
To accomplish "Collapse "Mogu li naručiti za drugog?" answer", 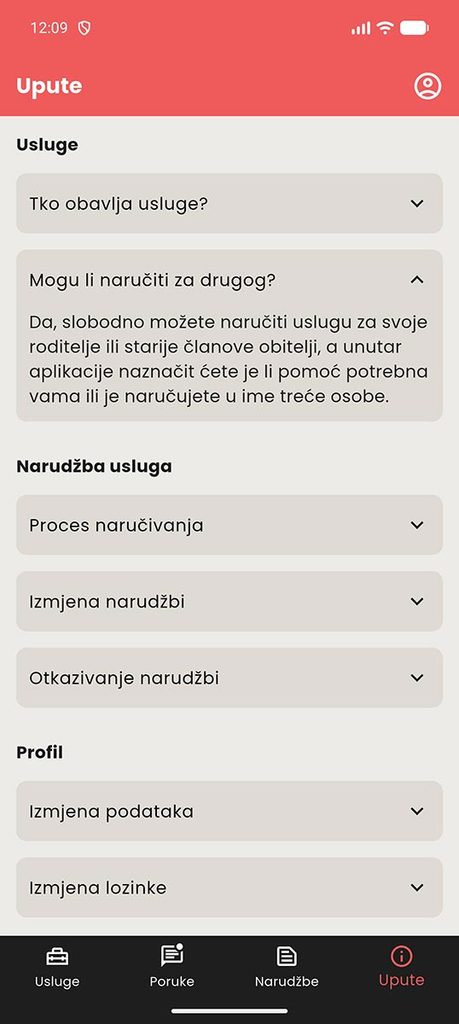I will (x=229, y=280).
